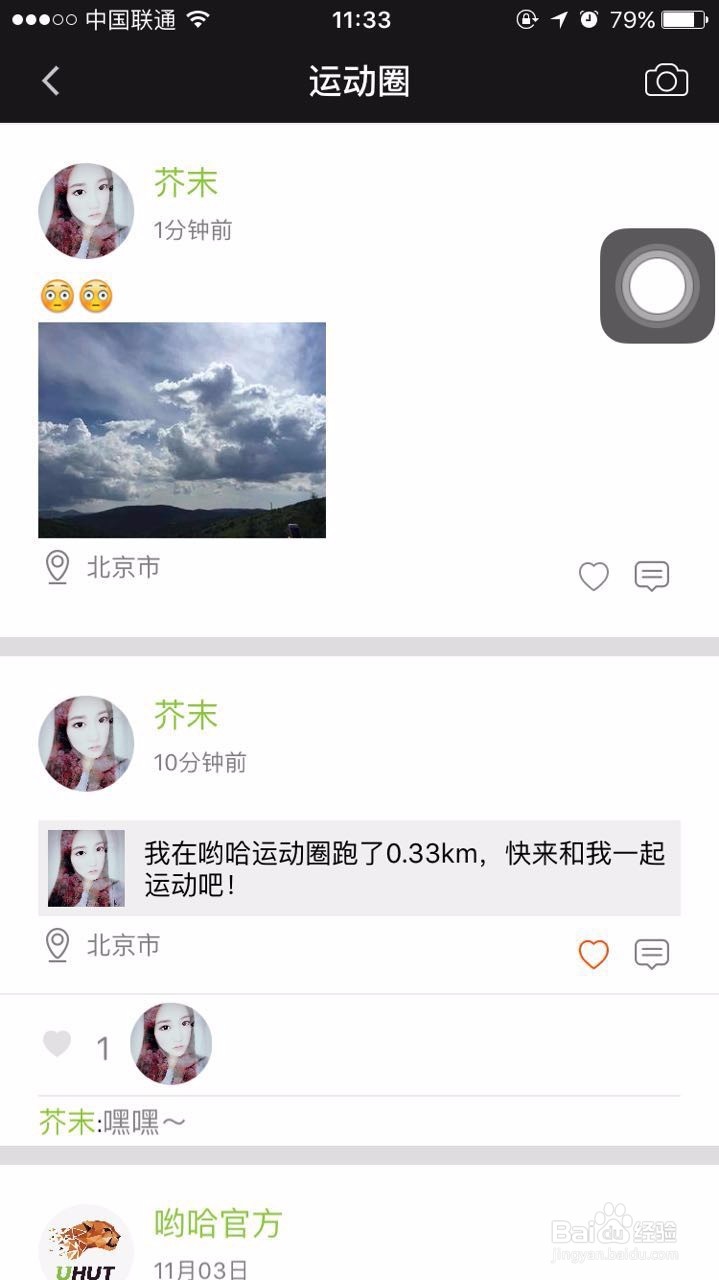Unlike the 10分钟前 running post
719x1280 pixels.
pyautogui.click(x=593, y=954)
